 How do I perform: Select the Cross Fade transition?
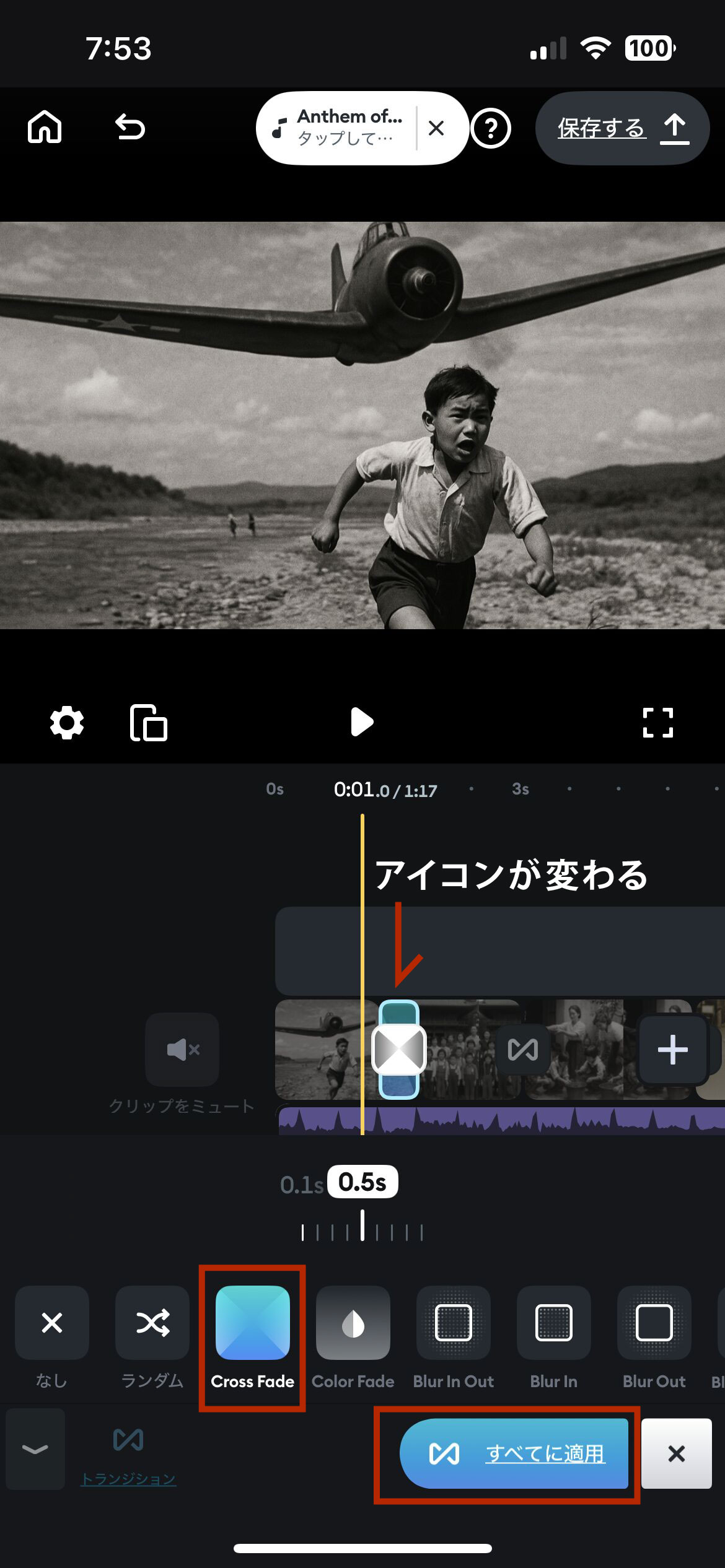point(252,1323)
